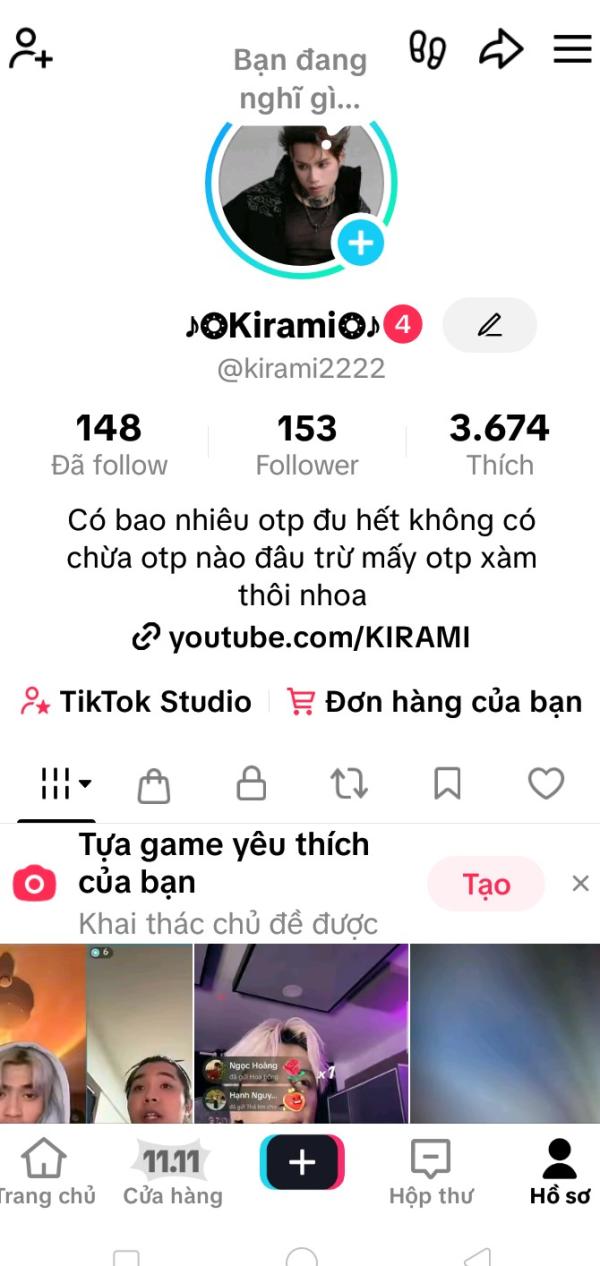Image resolution: width=600 pixels, height=1266 pixels.
Task: Open Hộp thư inbox
Action: 431,1173
